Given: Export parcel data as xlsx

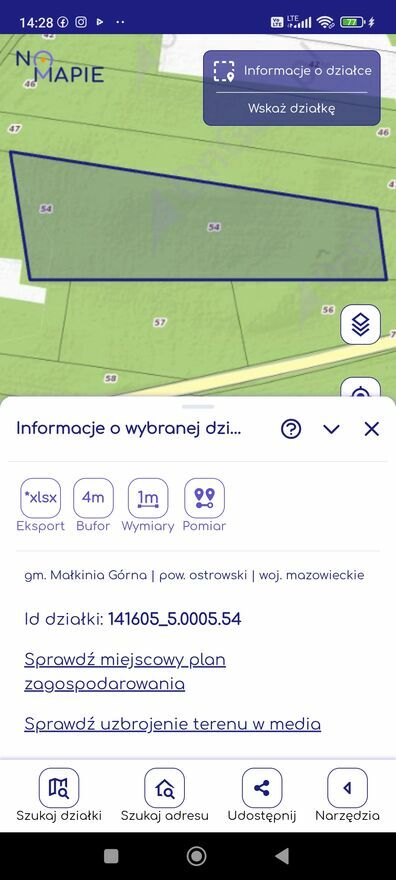Looking at the screenshot, I should (40, 505).
